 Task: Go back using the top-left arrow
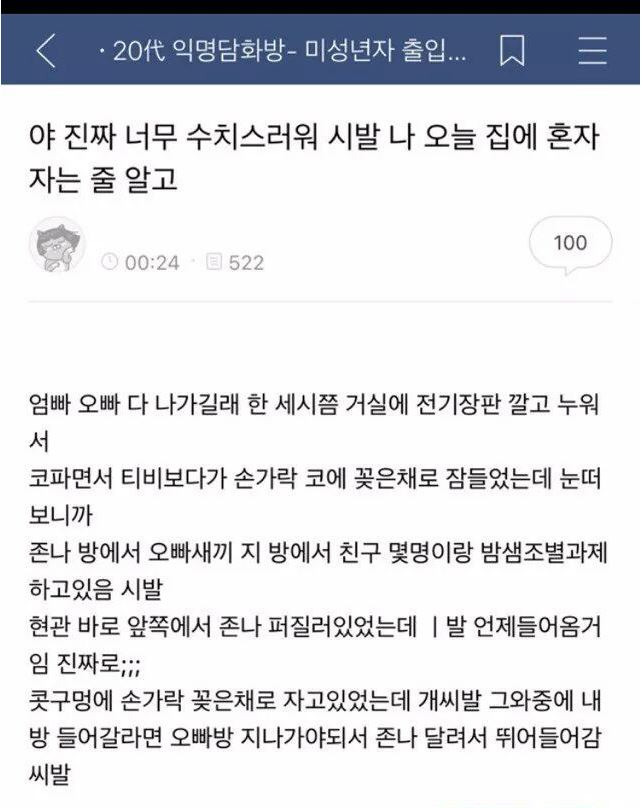click(x=45, y=51)
